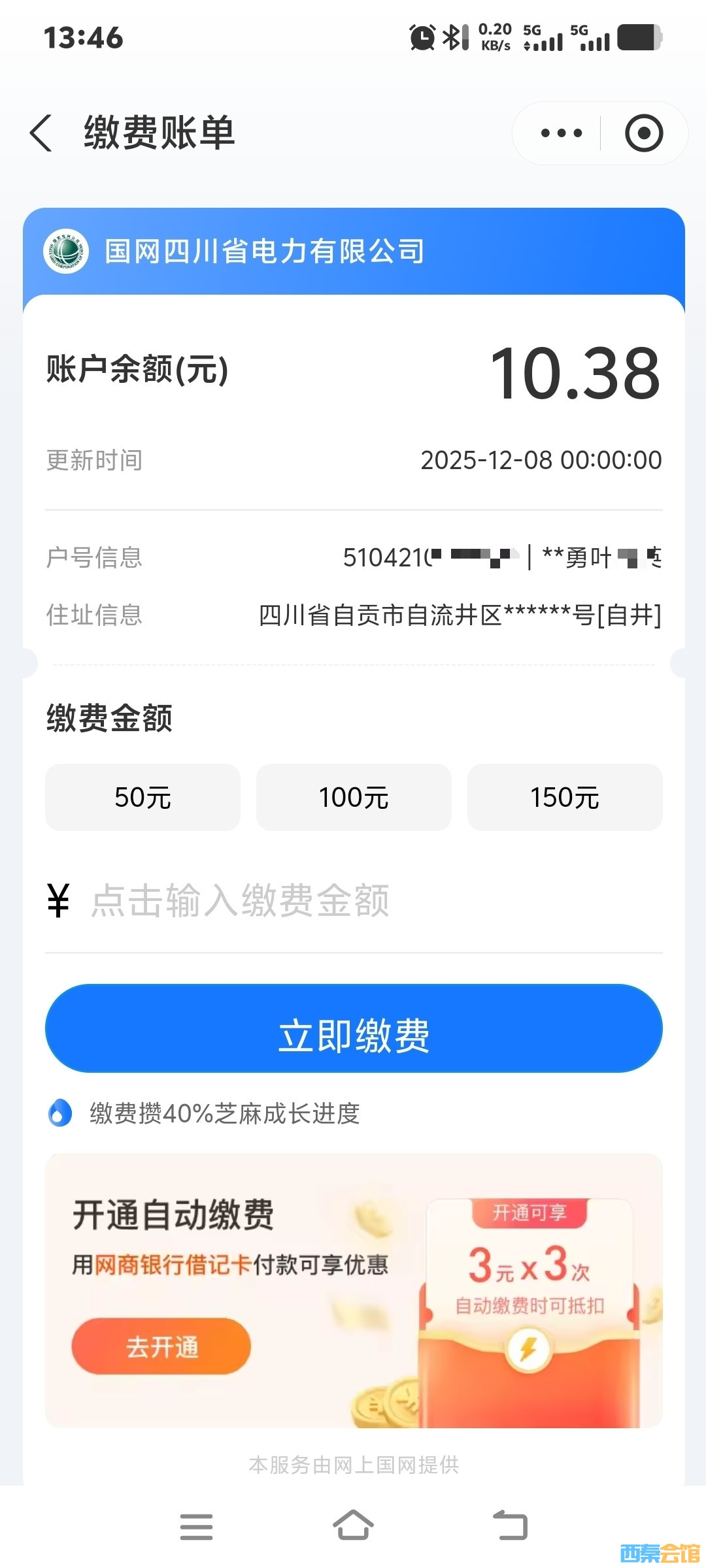Open the system recent apps menu

(196, 1526)
